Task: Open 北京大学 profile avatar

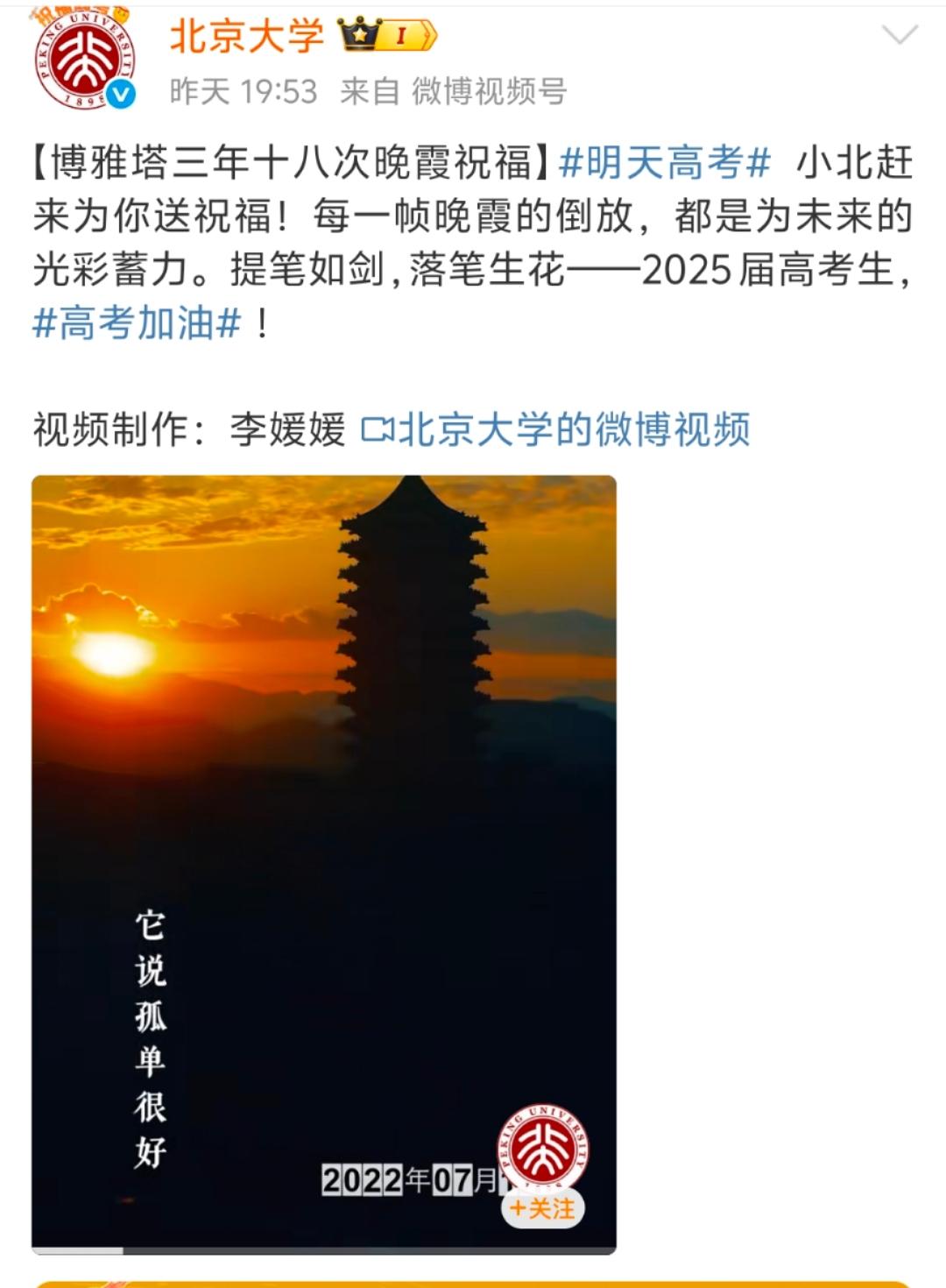Action: tap(85, 60)
